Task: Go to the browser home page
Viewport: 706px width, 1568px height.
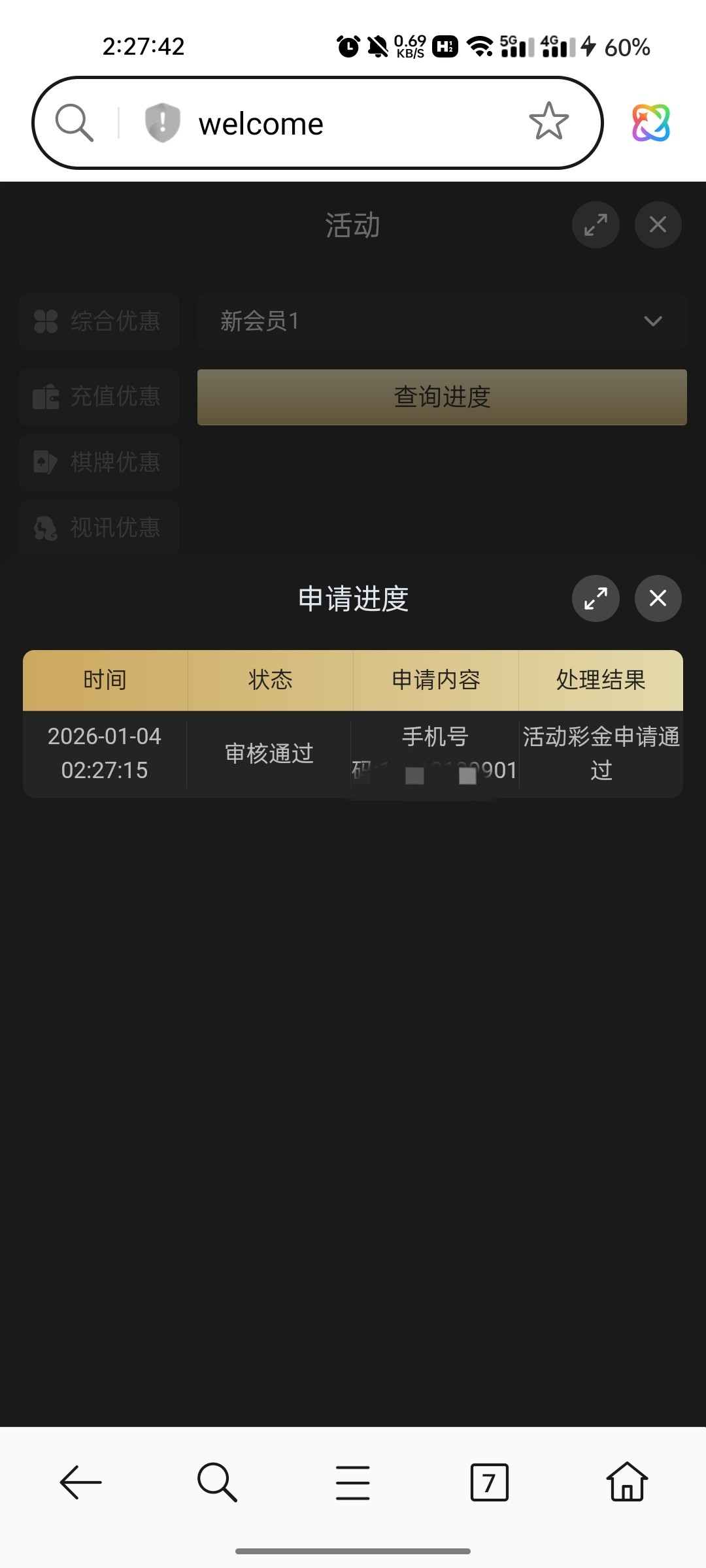Action: [627, 1482]
